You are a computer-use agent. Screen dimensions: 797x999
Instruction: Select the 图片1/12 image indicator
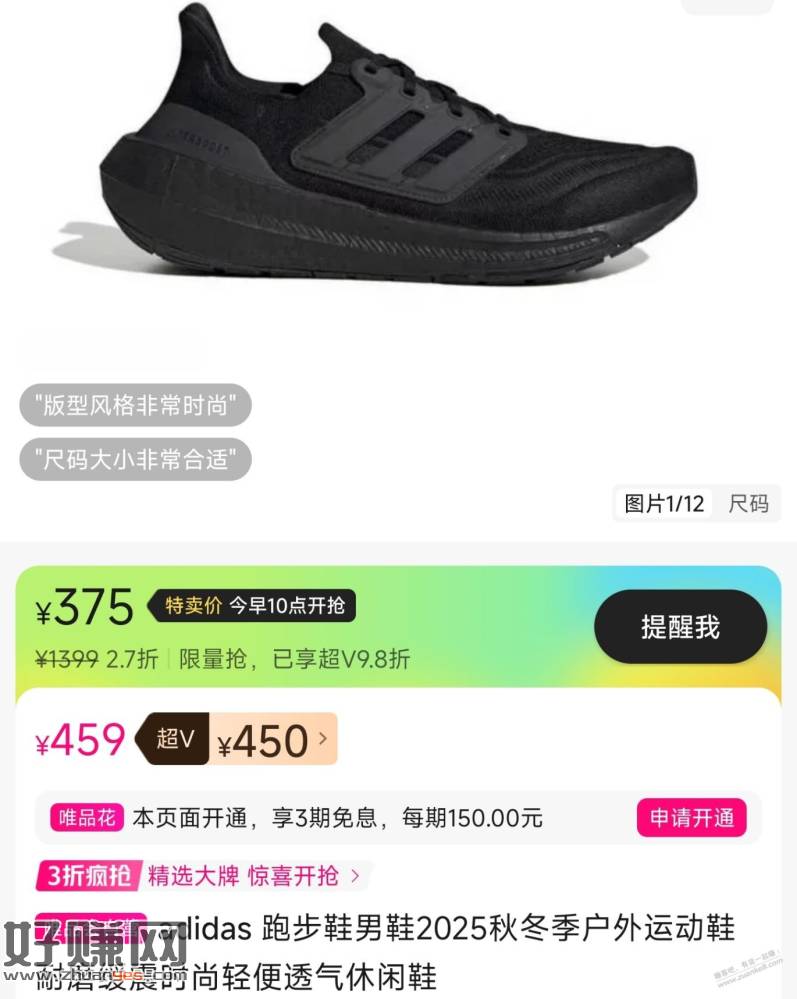[x=664, y=503]
